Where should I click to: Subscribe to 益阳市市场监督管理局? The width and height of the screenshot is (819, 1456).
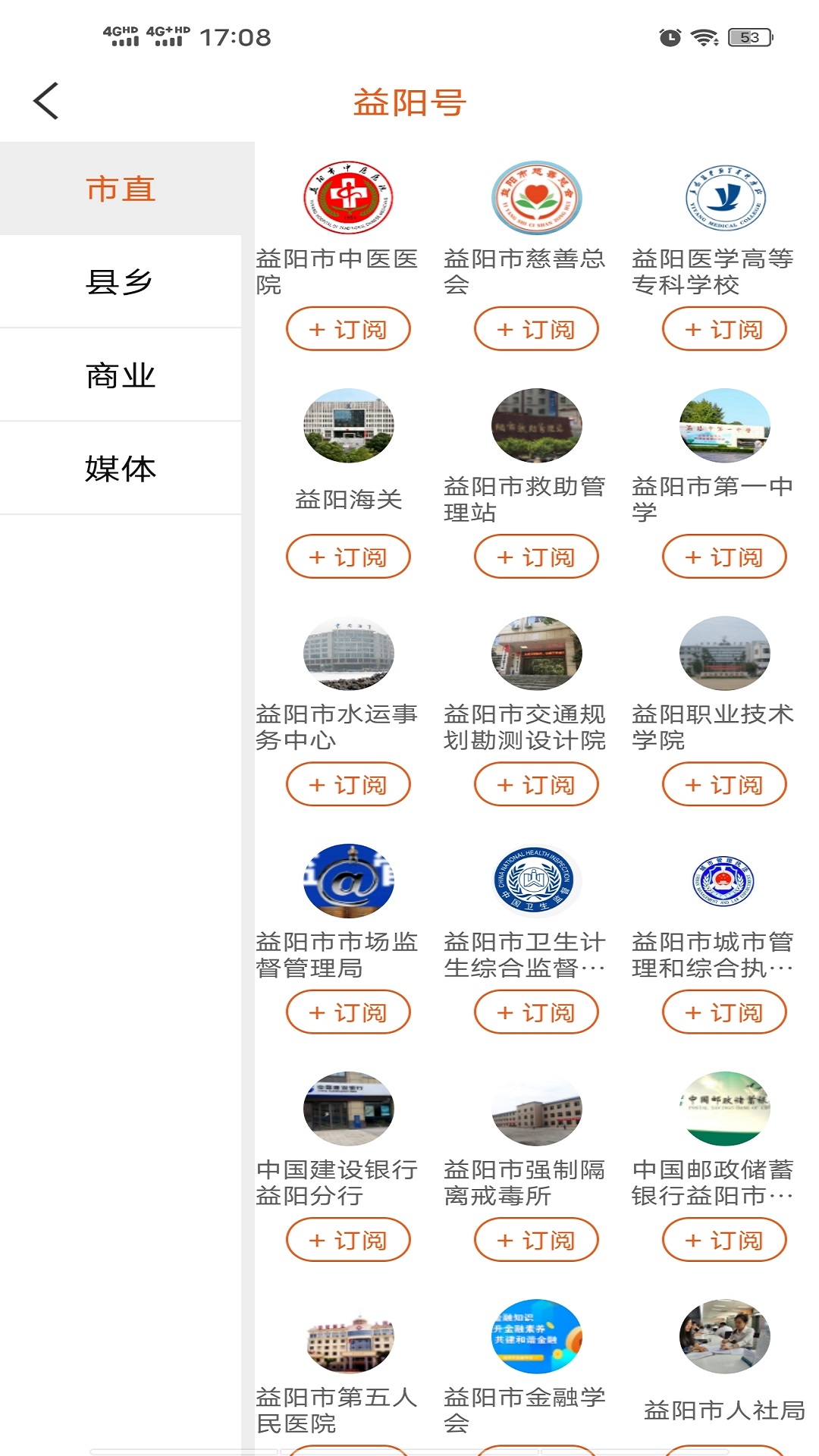(x=348, y=1012)
